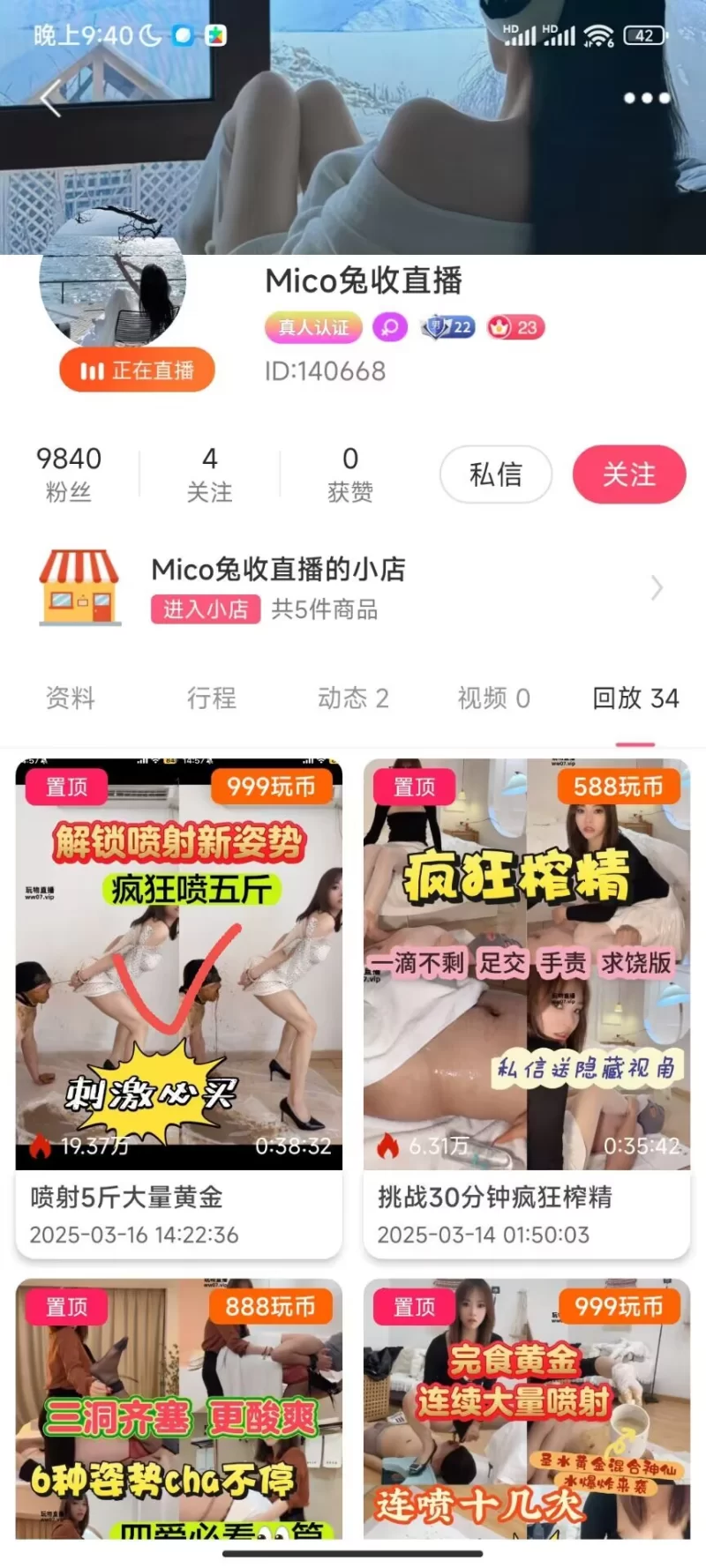Open the 动态 2 tab
The image size is (706, 1568).
(x=353, y=698)
